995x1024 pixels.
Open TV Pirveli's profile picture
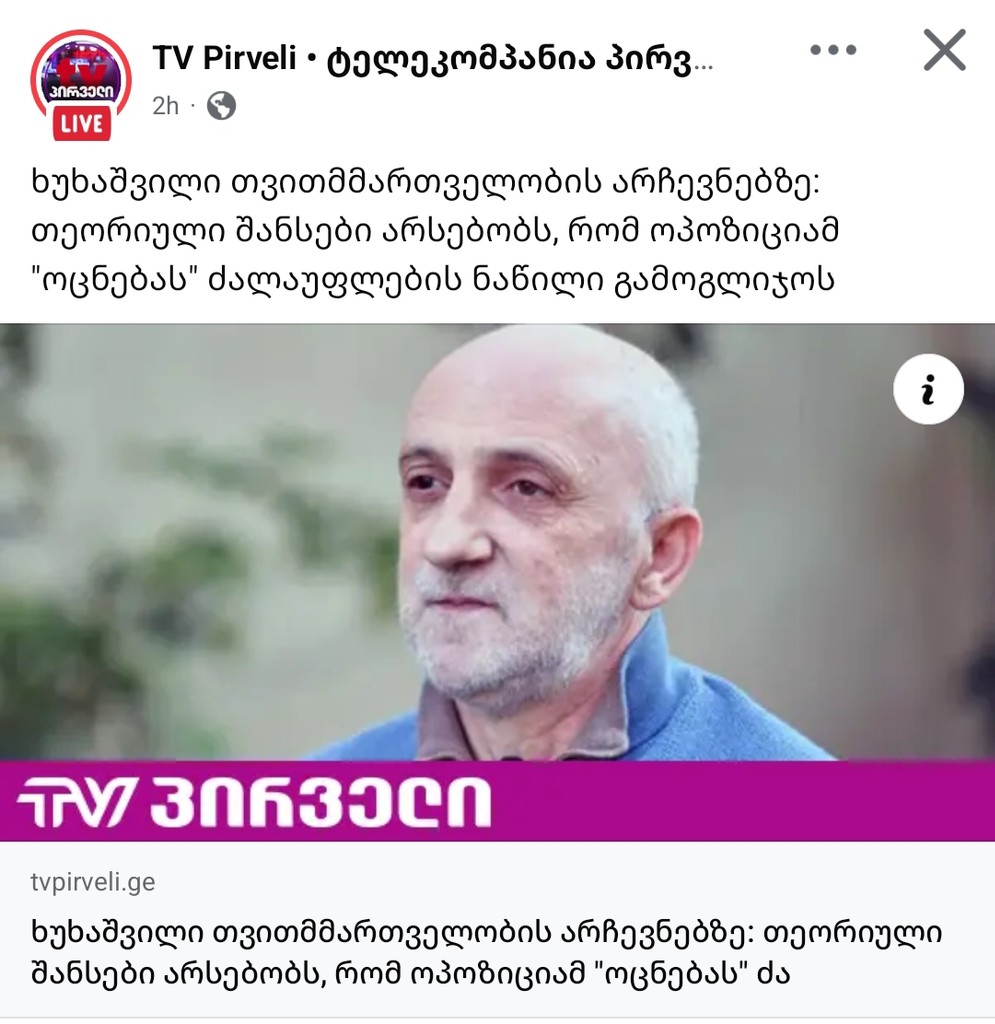pyautogui.click(x=81, y=82)
